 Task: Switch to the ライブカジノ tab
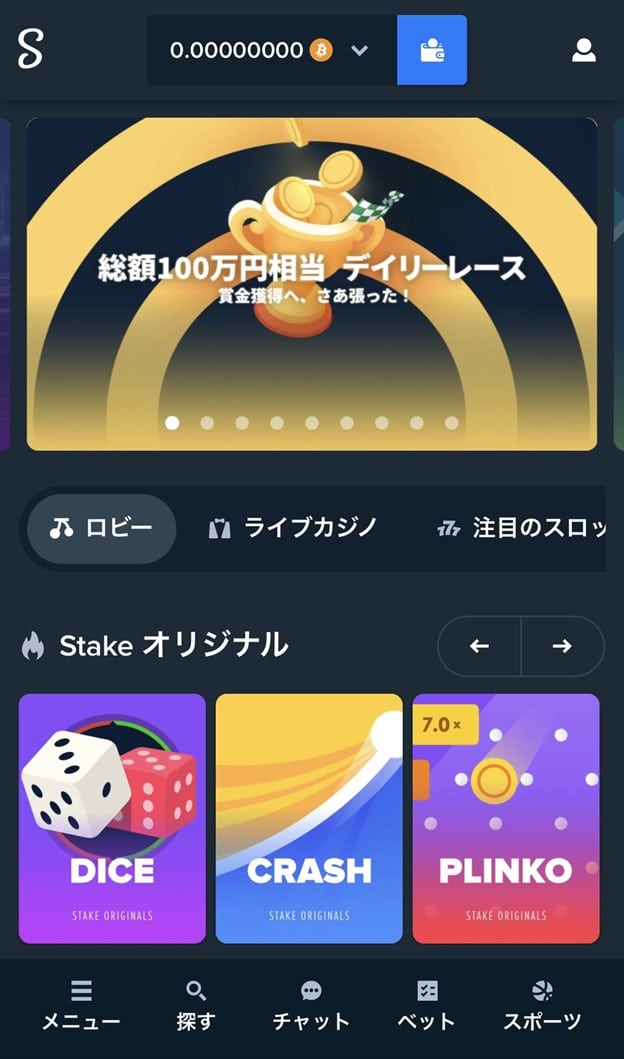(292, 529)
